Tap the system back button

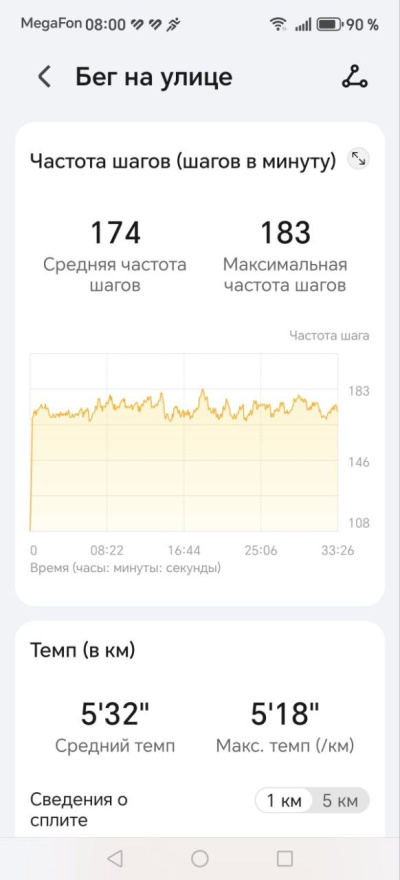pyautogui.click(x=114, y=858)
